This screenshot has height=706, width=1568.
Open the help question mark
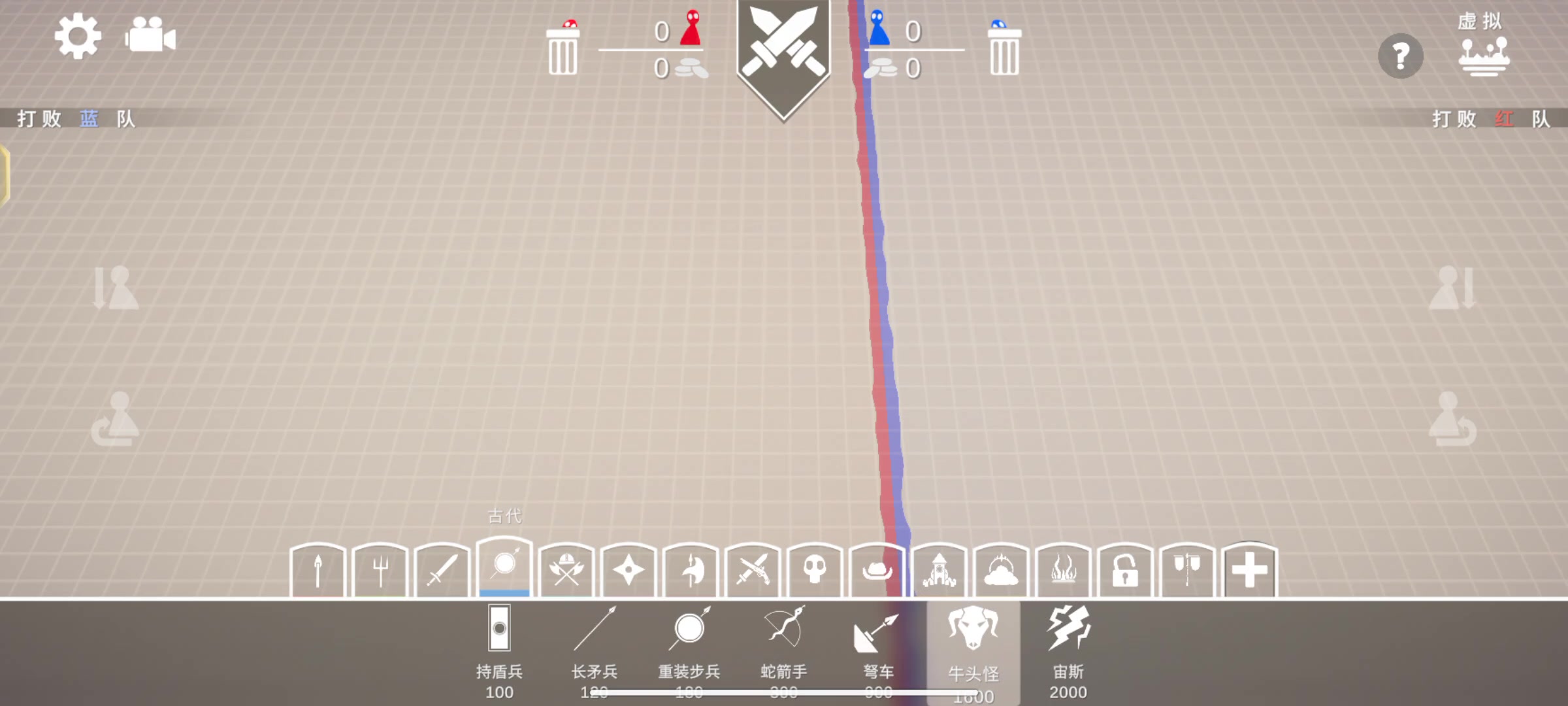pos(1401,56)
